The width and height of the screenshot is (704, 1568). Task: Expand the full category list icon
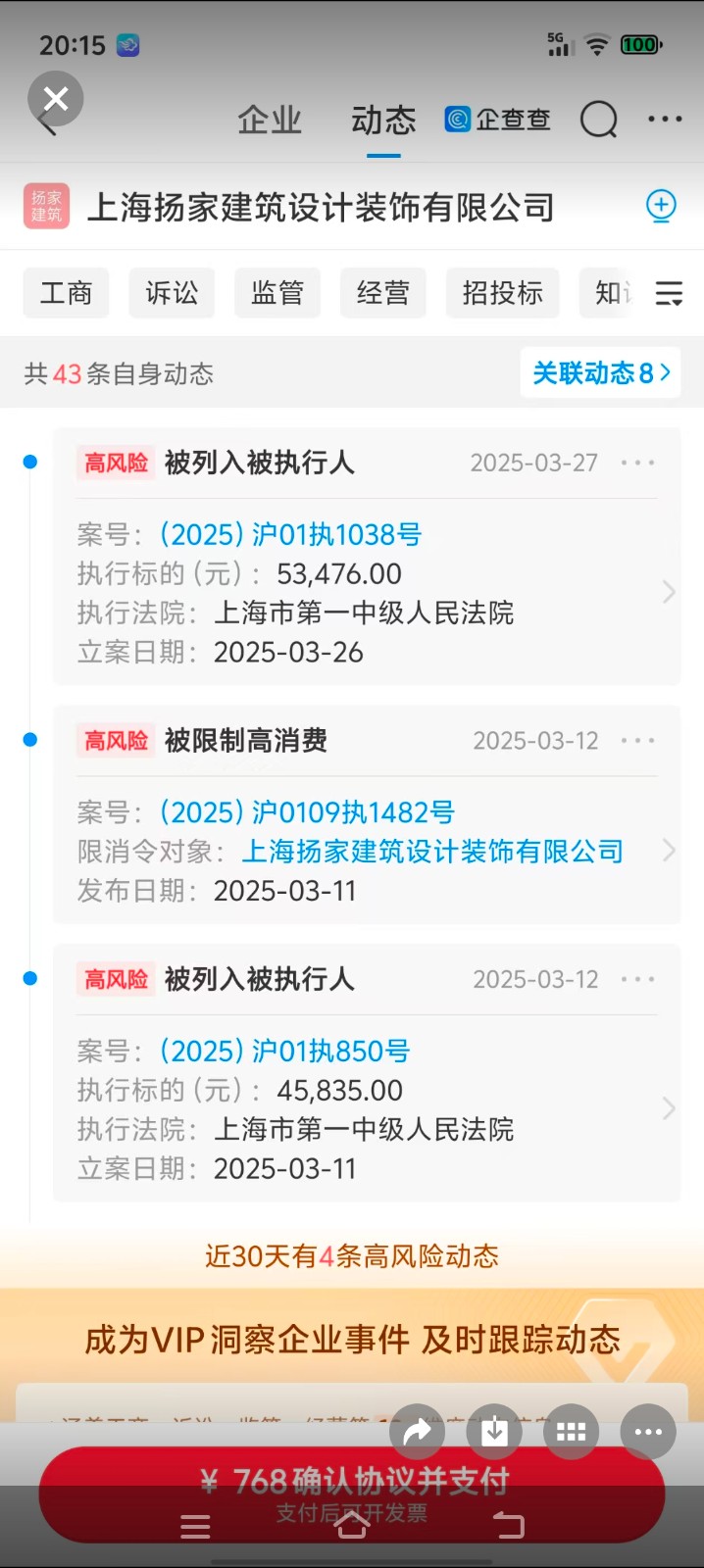(x=669, y=294)
